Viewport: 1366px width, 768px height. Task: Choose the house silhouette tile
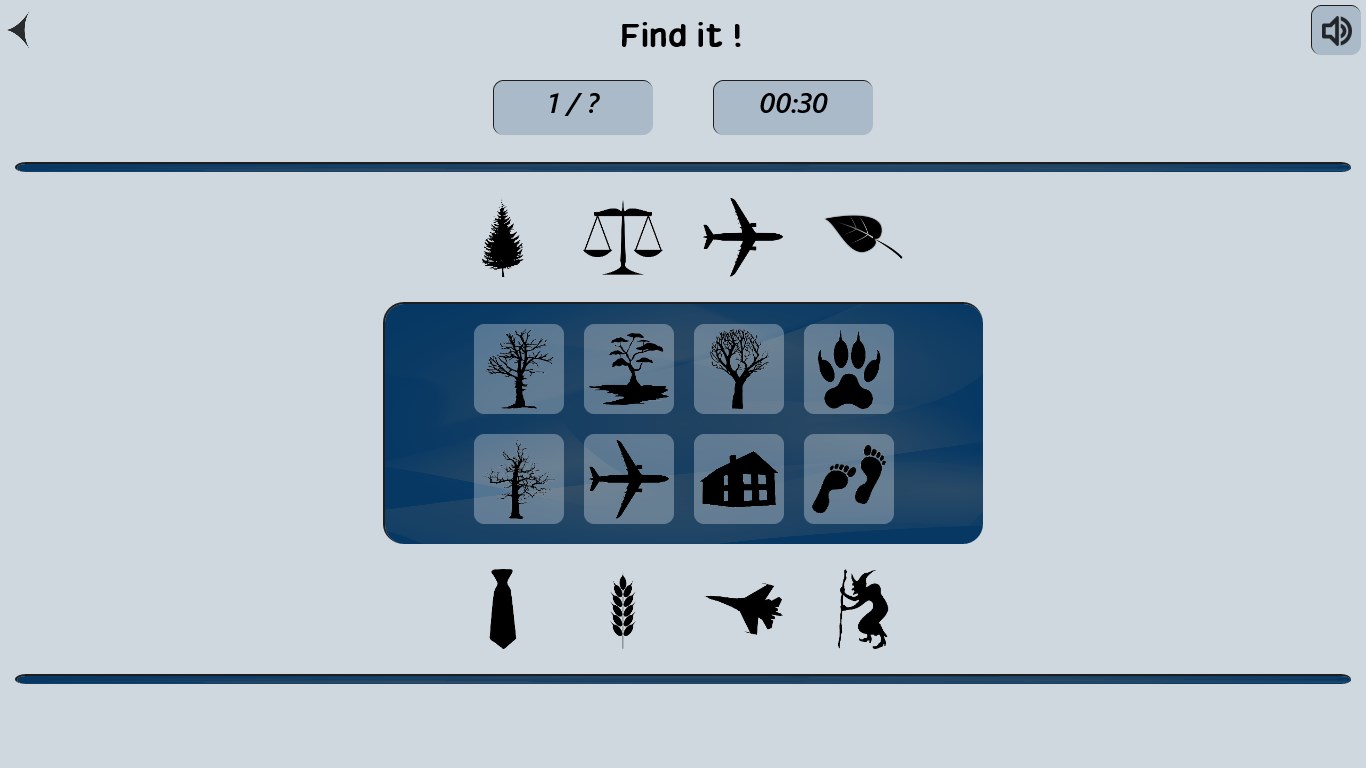pyautogui.click(x=739, y=479)
